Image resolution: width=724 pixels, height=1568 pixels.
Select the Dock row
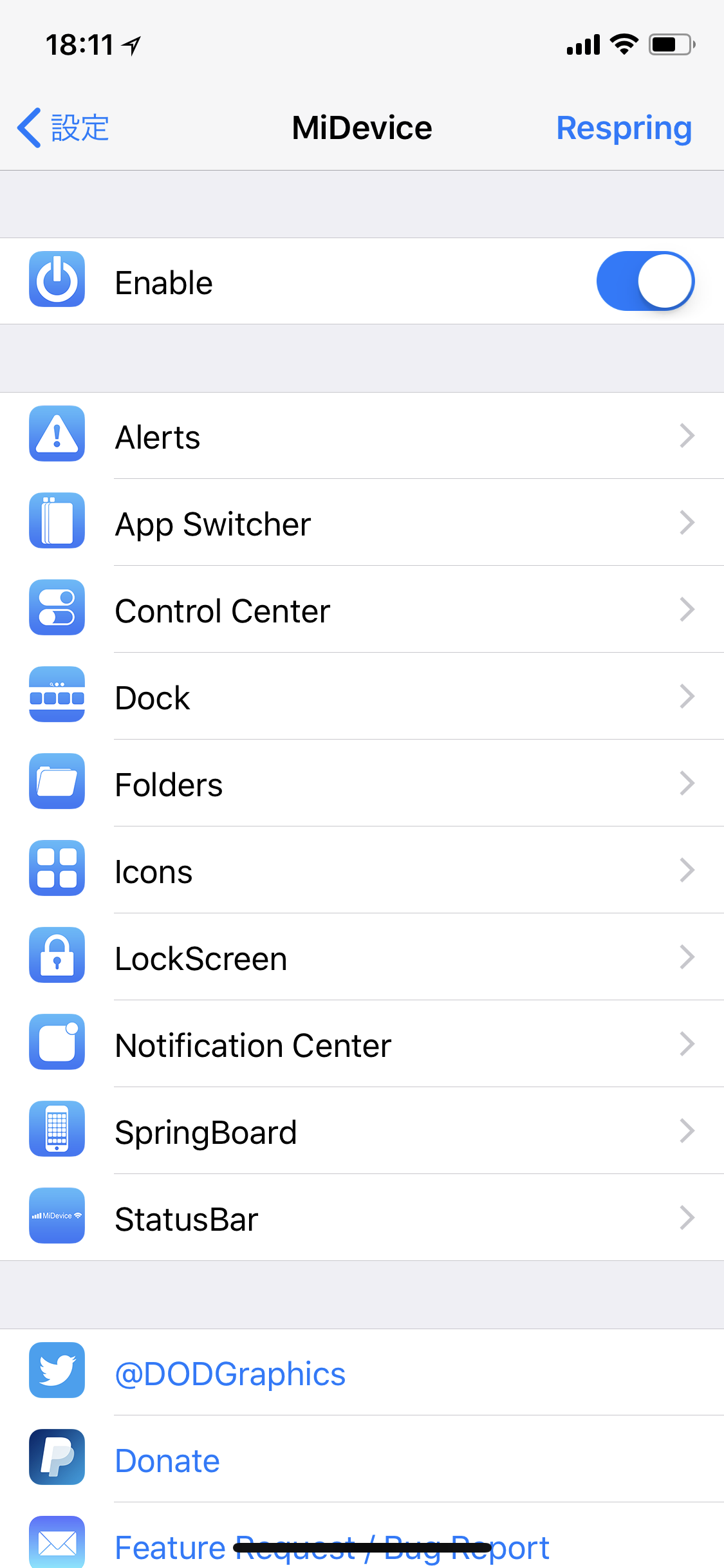click(362, 697)
